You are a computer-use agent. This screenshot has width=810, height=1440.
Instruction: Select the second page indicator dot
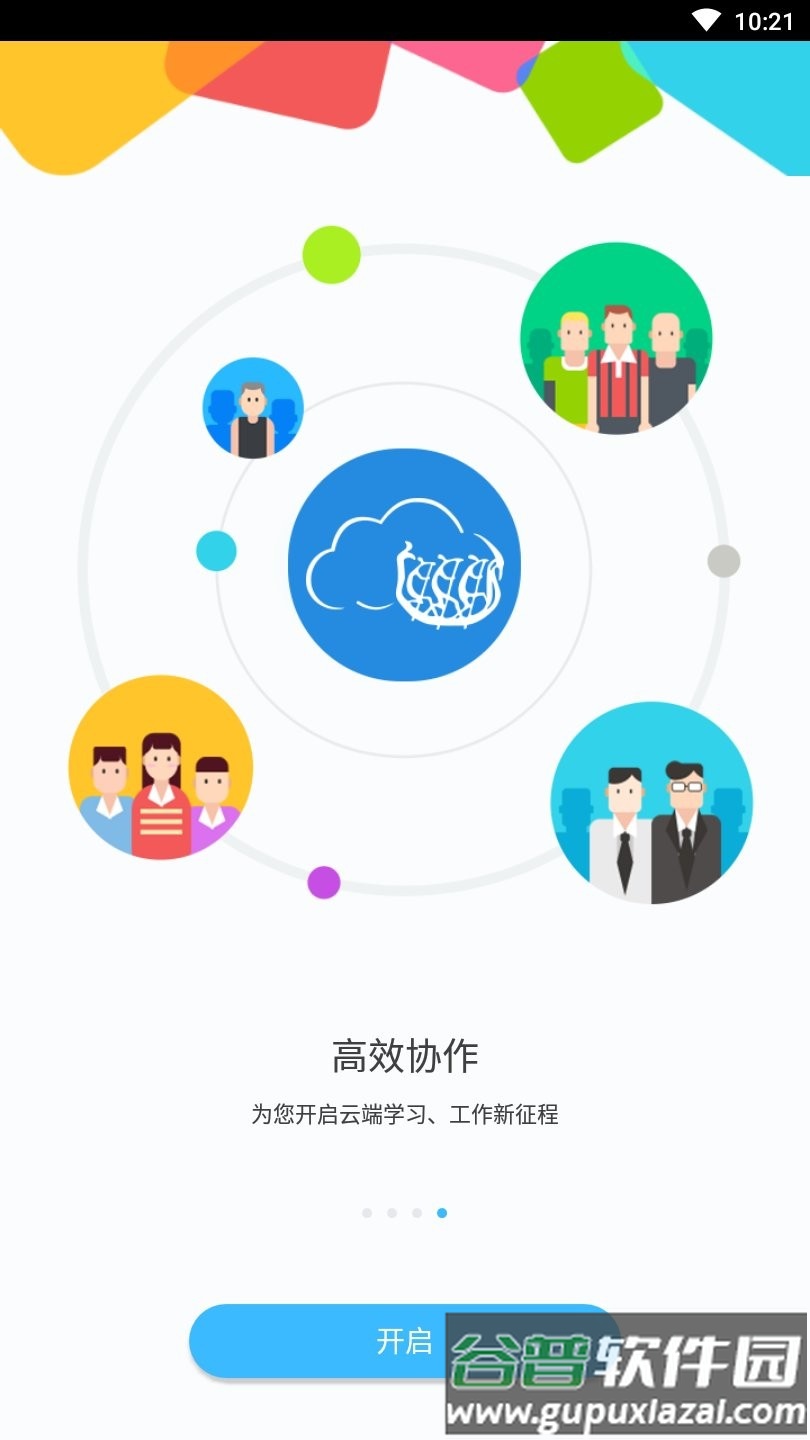pos(390,1212)
